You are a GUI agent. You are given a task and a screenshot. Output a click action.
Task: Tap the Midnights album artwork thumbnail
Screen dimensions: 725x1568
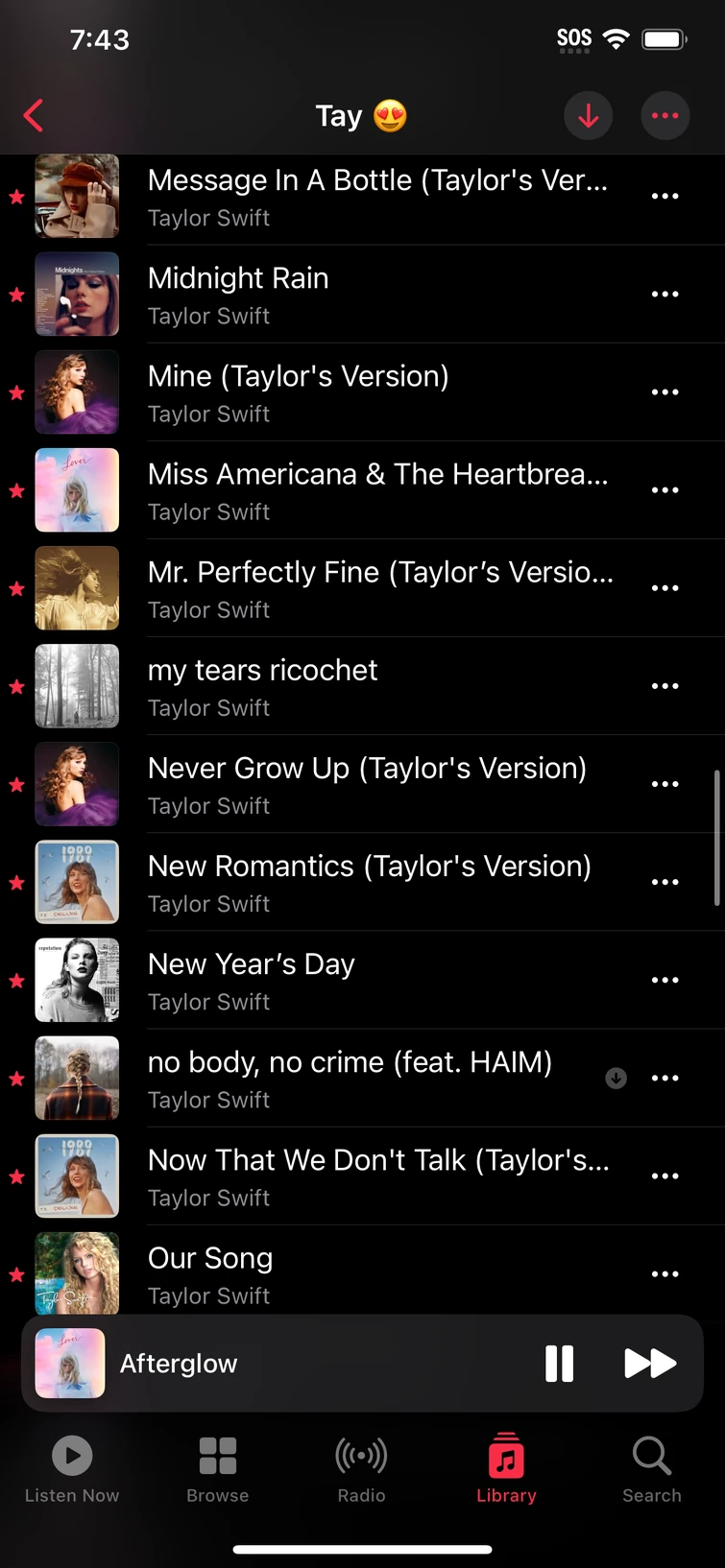point(77,295)
